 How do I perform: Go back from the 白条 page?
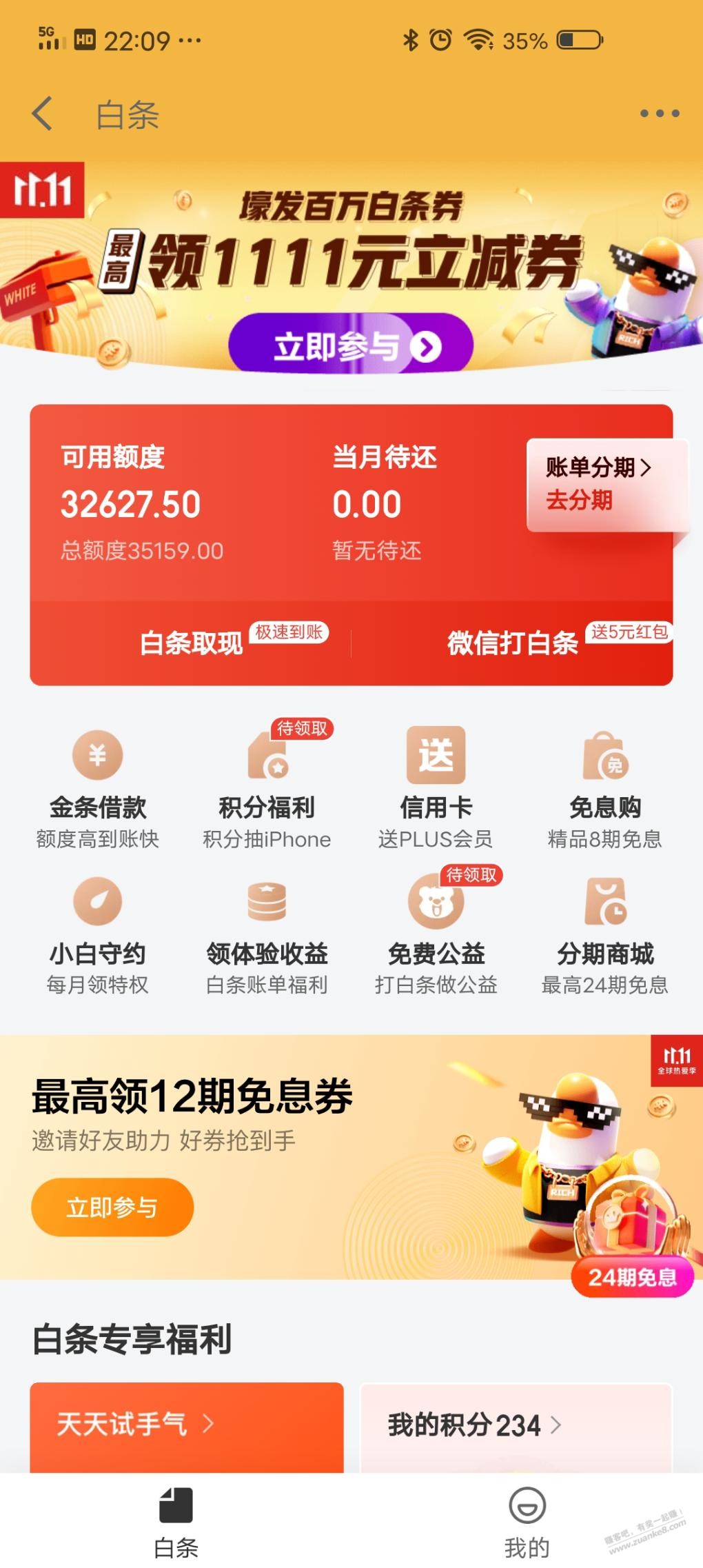click(x=43, y=114)
